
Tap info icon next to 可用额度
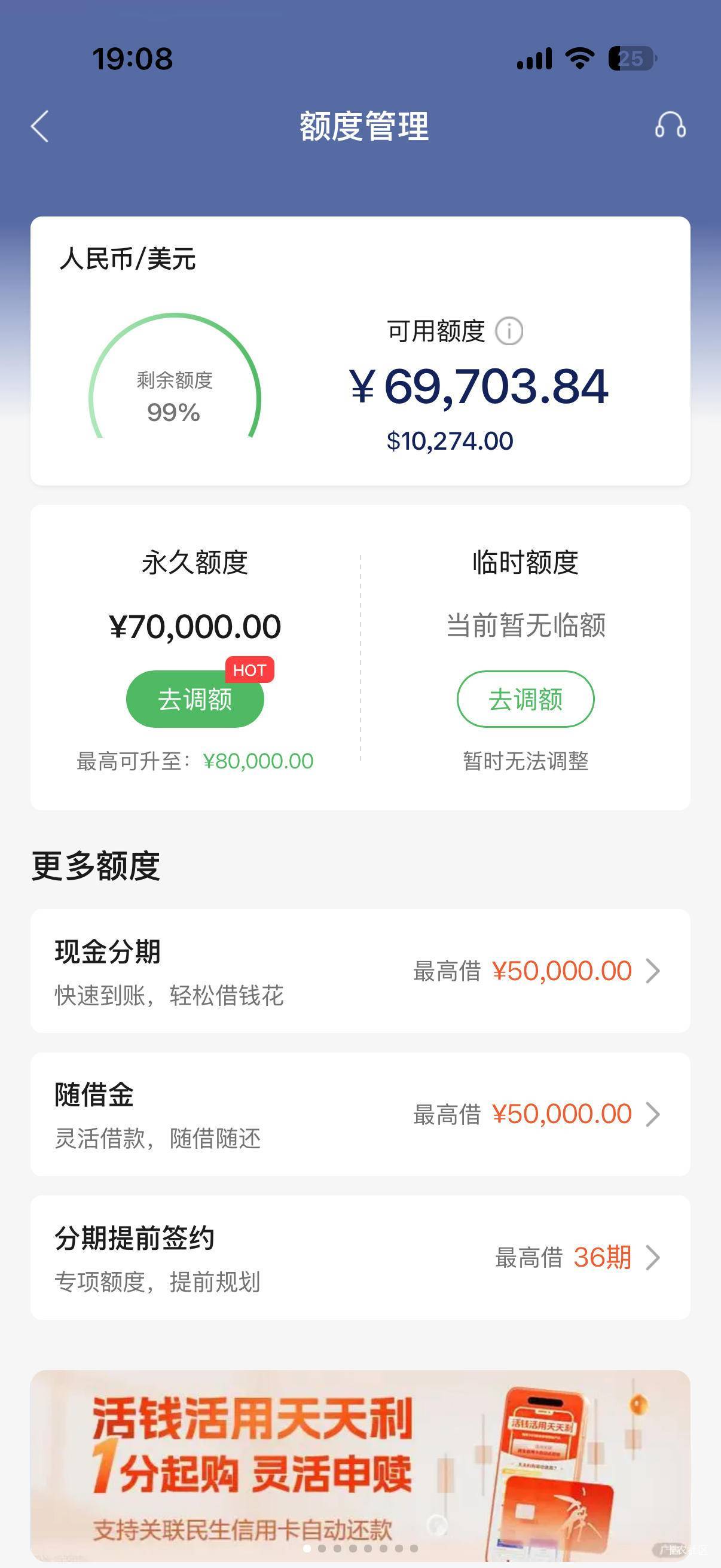click(509, 331)
